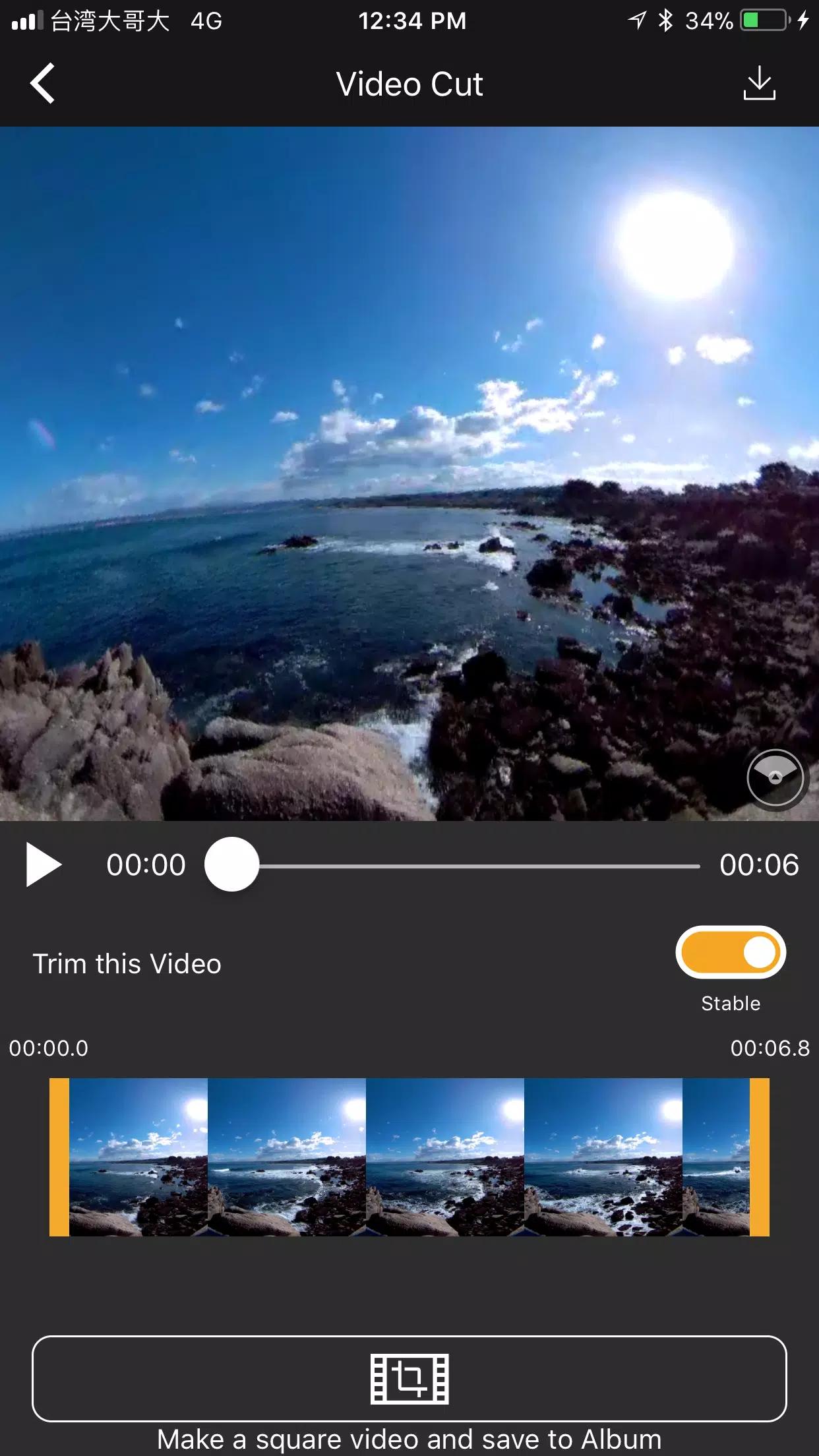
Task: Tap the download icon in header
Action: point(759,83)
